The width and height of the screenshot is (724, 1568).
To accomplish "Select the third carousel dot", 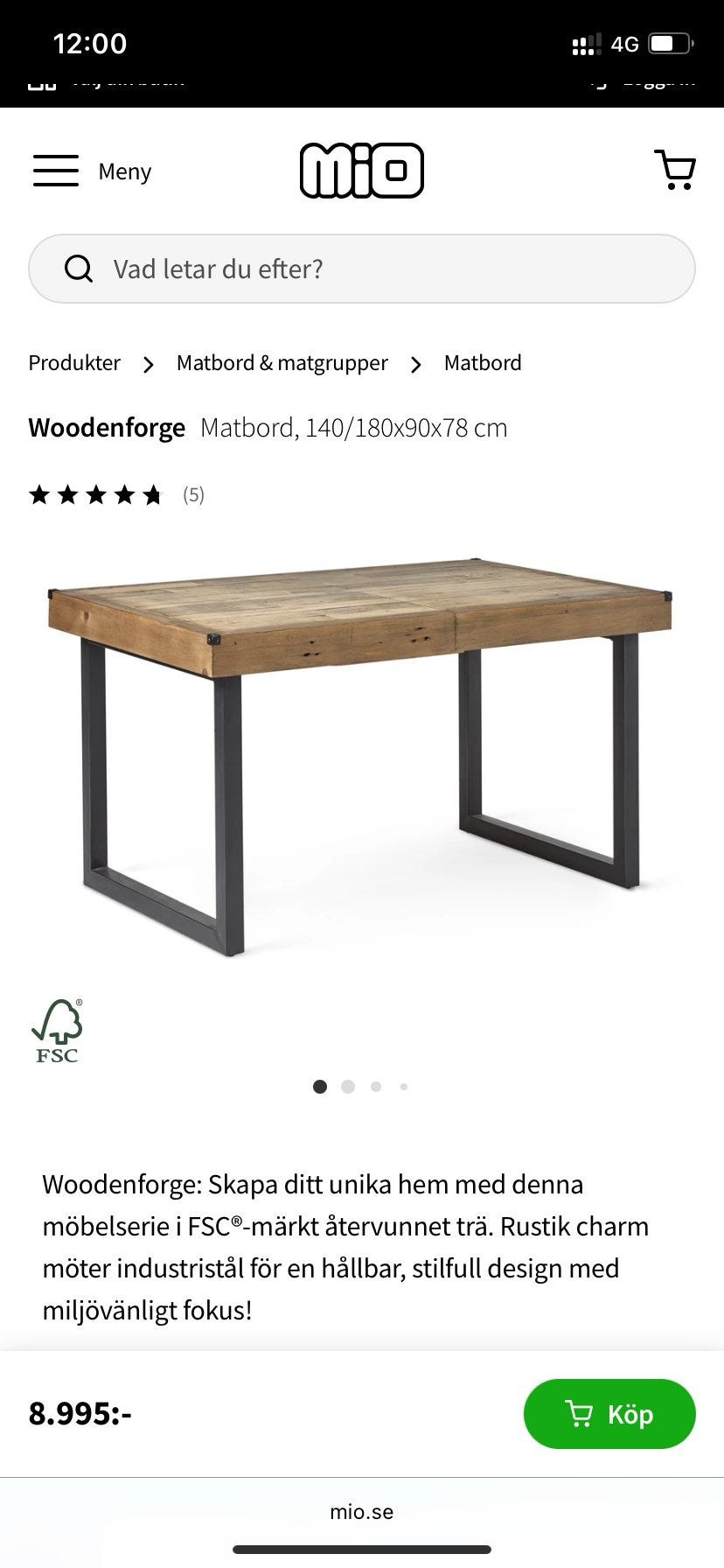I will (x=376, y=1086).
